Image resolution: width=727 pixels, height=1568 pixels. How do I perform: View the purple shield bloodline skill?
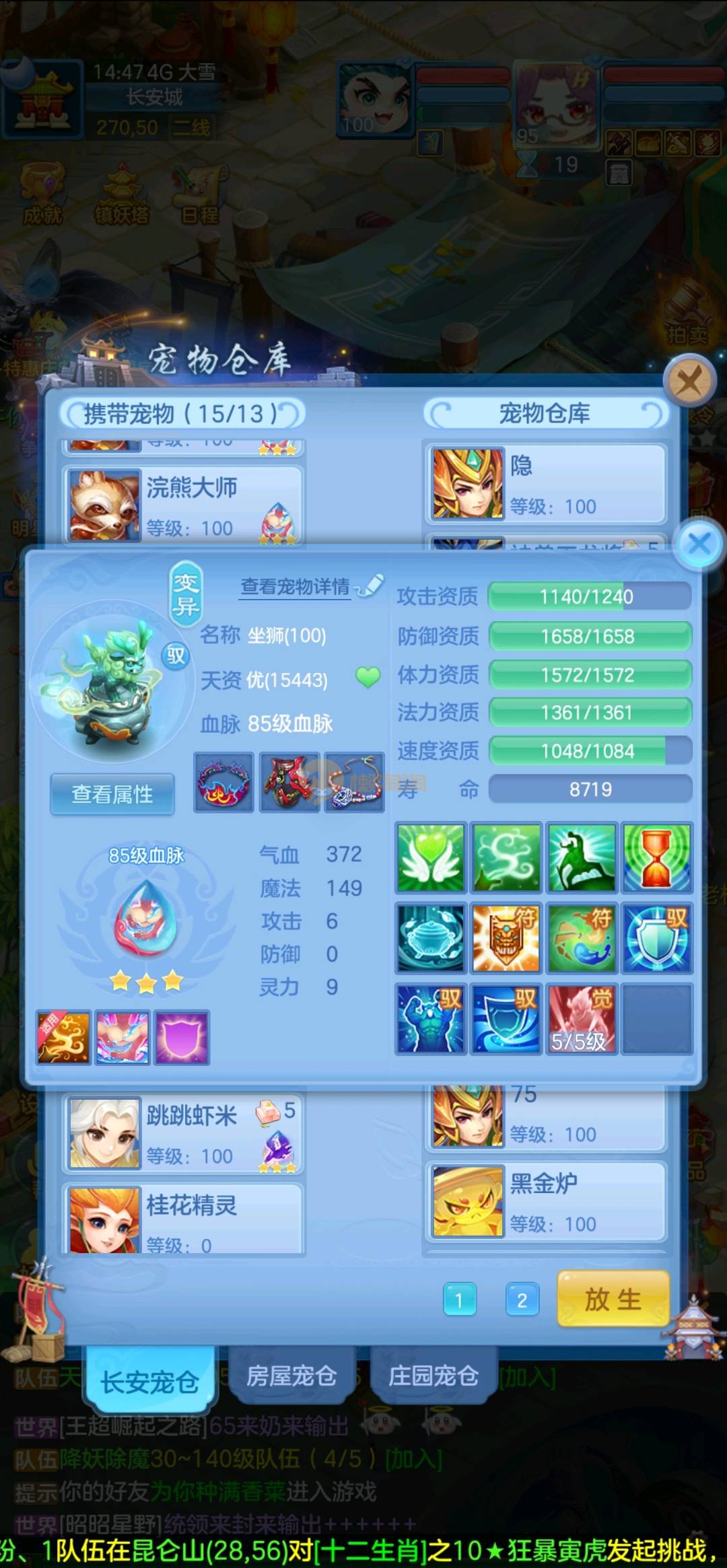click(x=182, y=1037)
